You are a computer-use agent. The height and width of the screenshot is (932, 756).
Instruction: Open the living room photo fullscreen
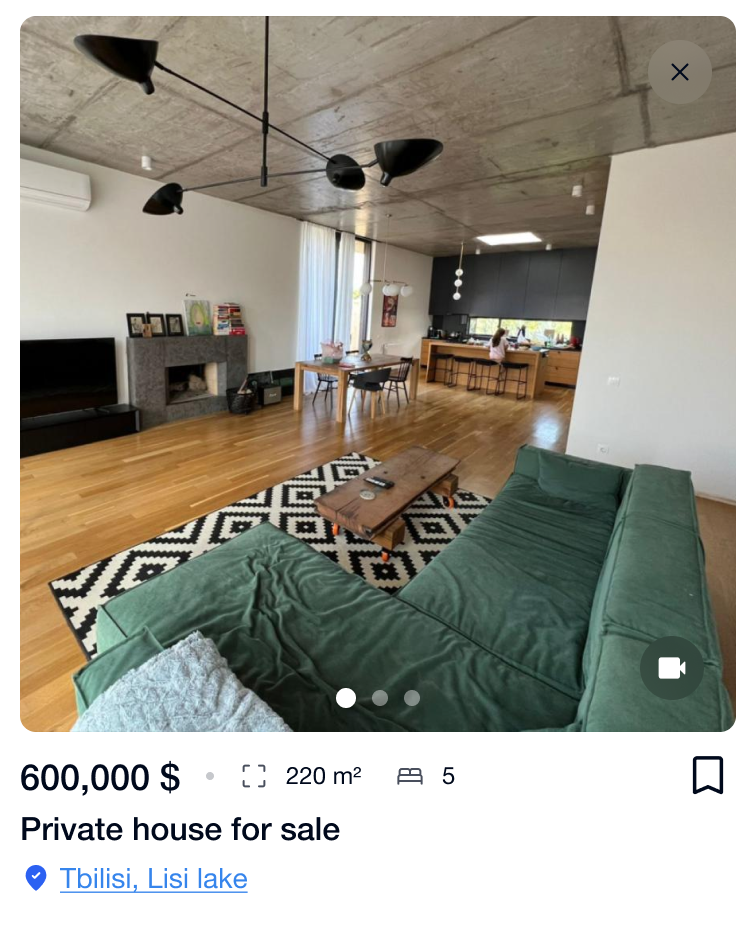[378, 400]
